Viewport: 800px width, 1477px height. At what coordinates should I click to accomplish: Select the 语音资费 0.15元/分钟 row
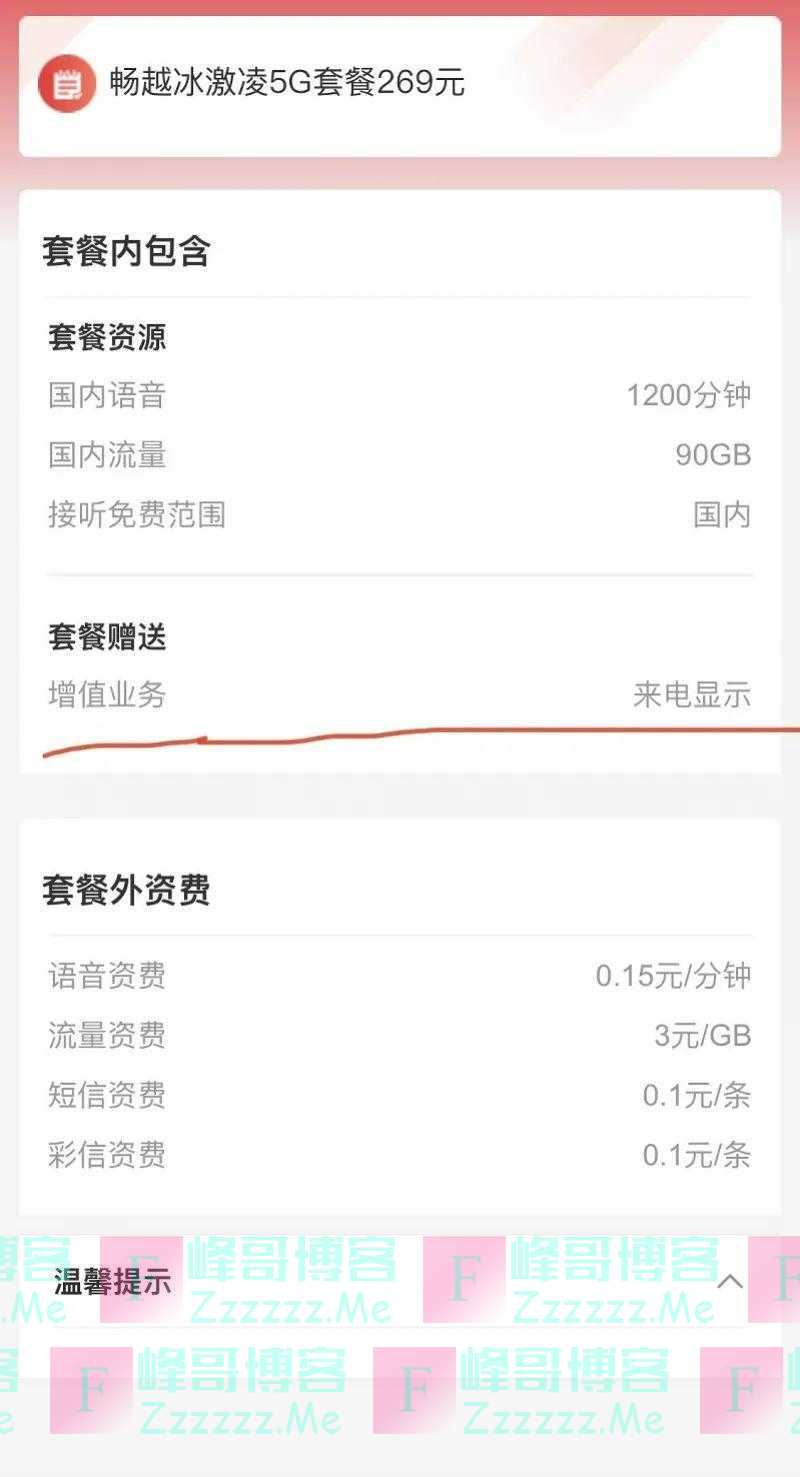coord(400,975)
